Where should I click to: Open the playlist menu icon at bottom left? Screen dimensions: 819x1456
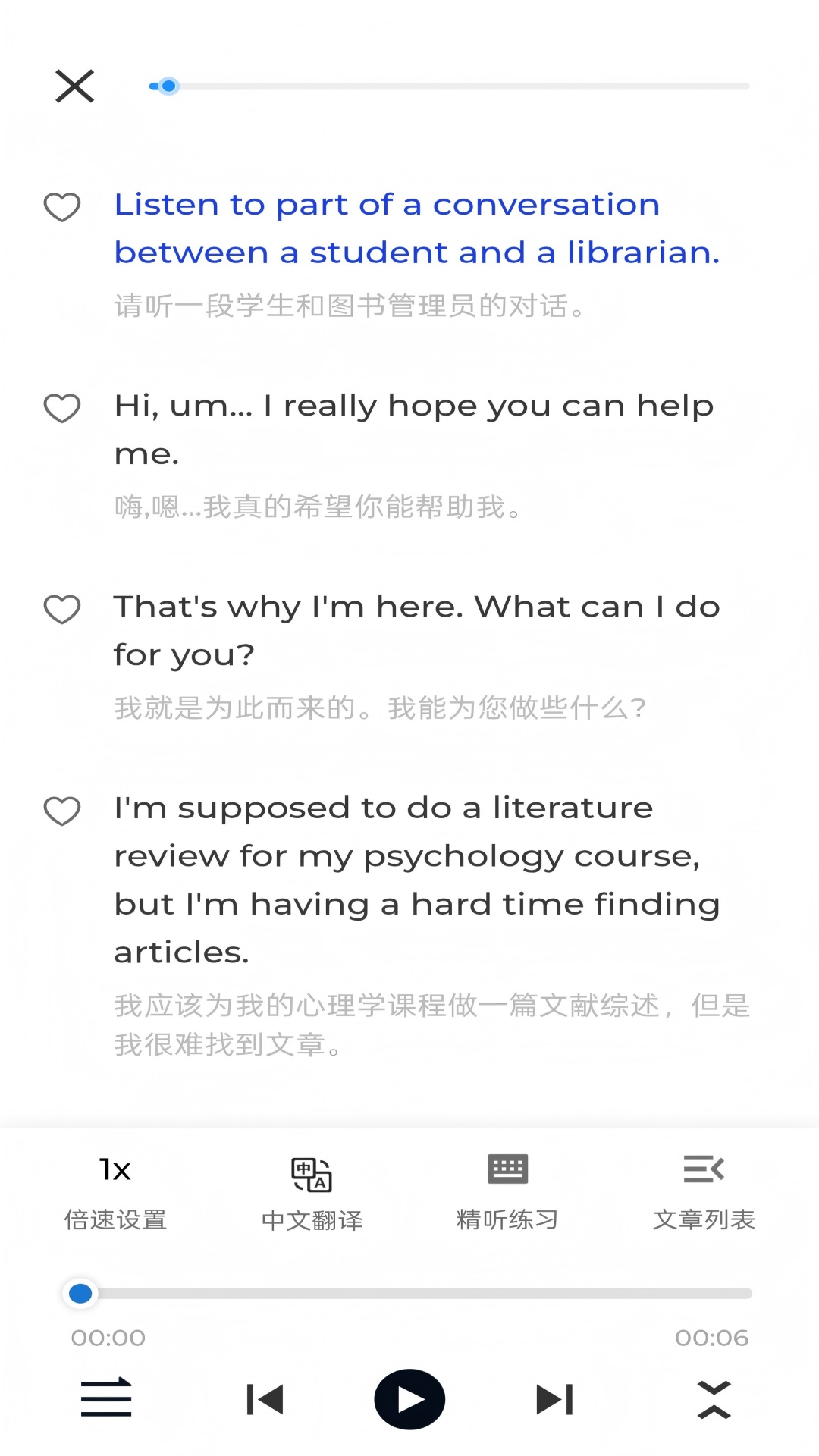pyautogui.click(x=106, y=1398)
